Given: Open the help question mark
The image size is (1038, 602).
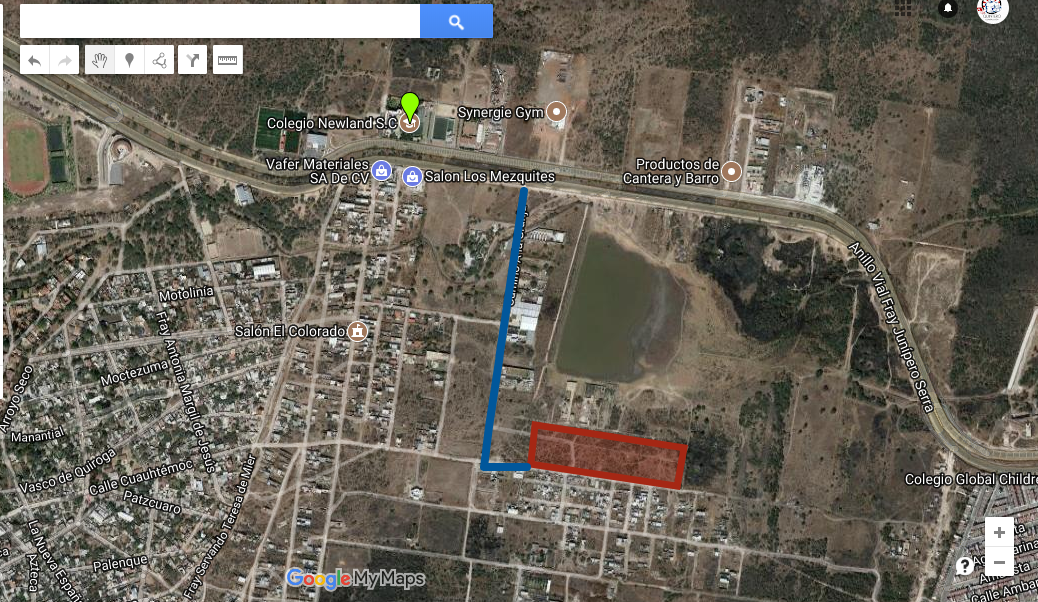Looking at the screenshot, I should (965, 567).
